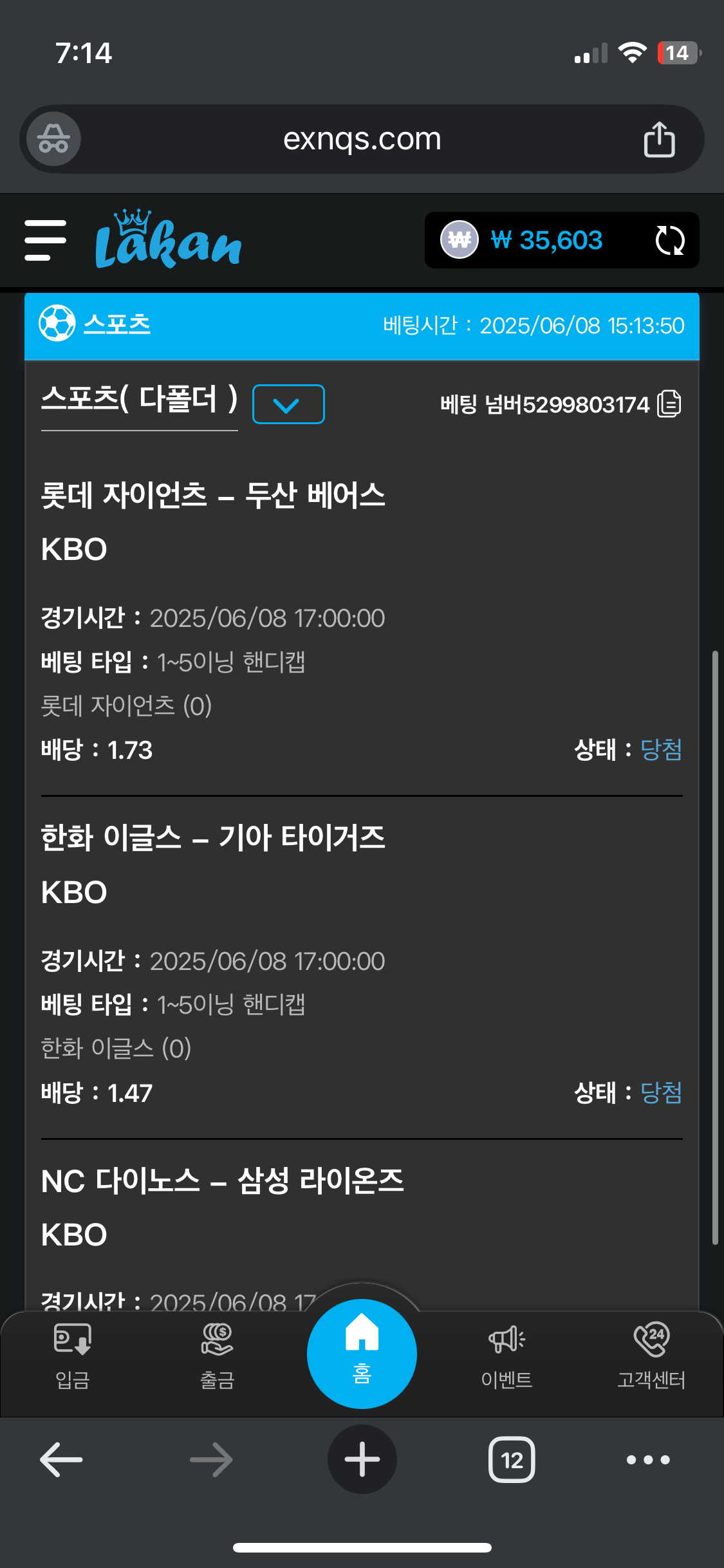
Task: Share this page from the address bar
Action: 659,139
